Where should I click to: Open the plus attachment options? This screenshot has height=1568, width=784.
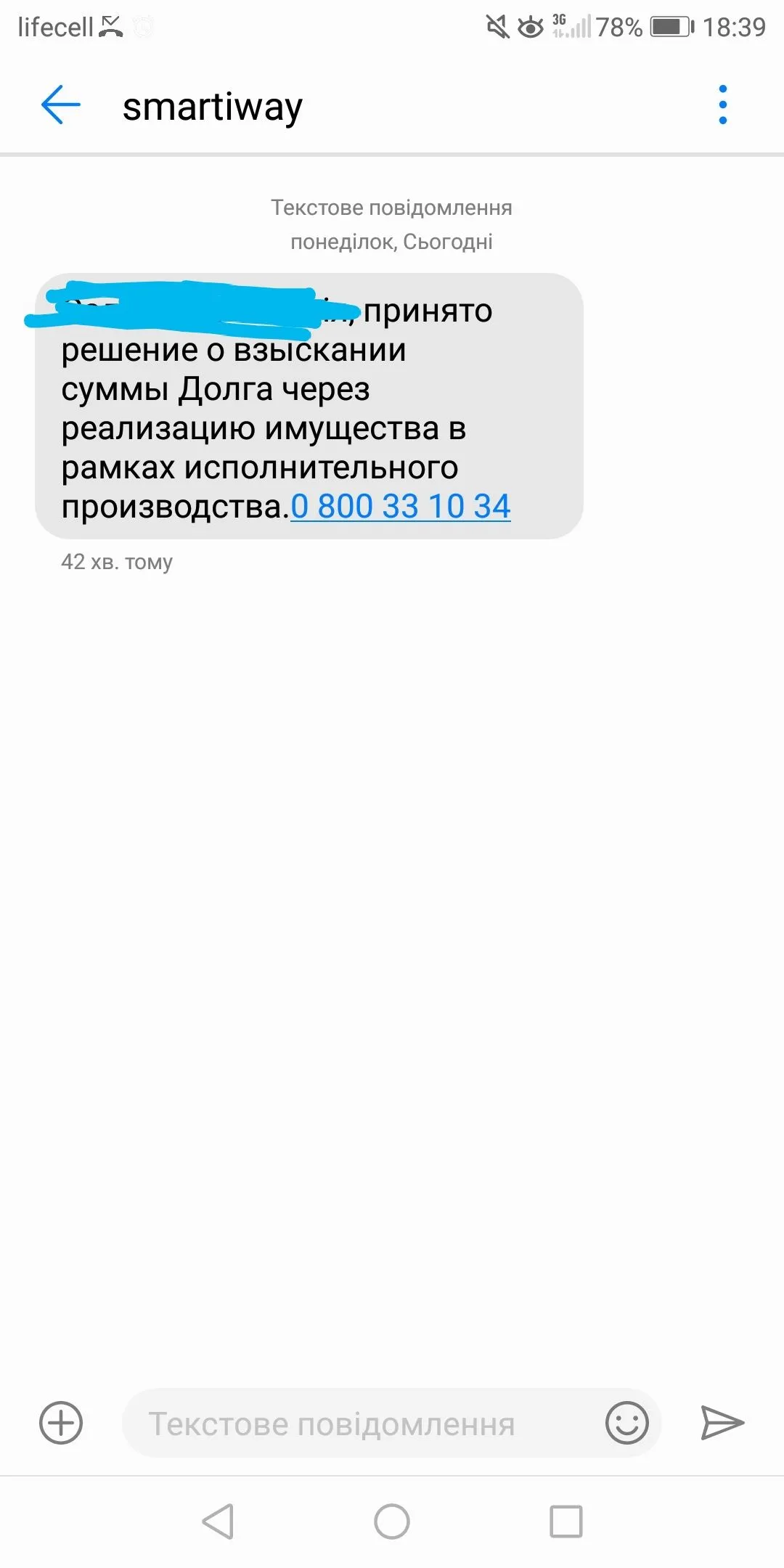coord(61,1423)
